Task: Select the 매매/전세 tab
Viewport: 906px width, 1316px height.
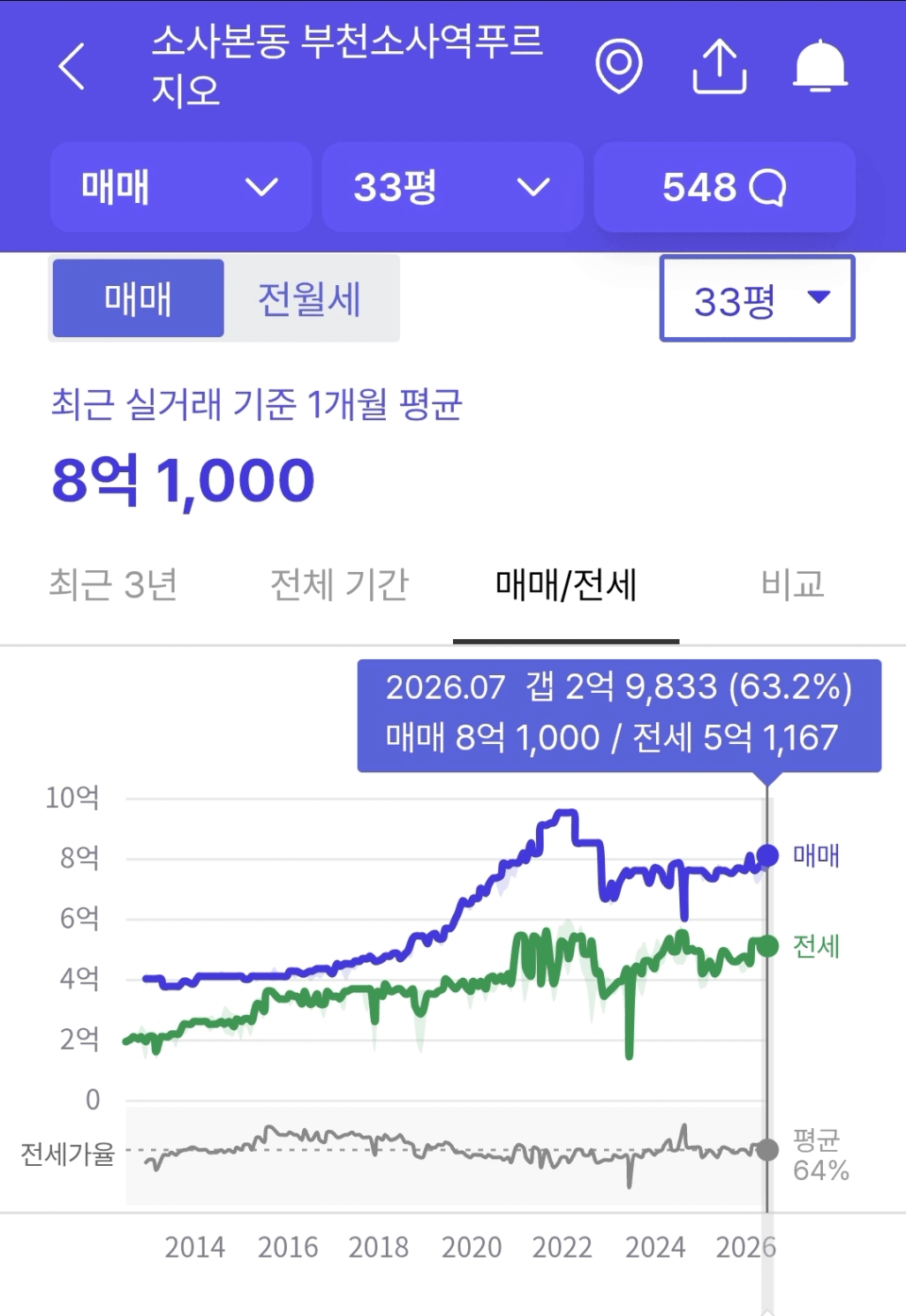Action: click(566, 584)
